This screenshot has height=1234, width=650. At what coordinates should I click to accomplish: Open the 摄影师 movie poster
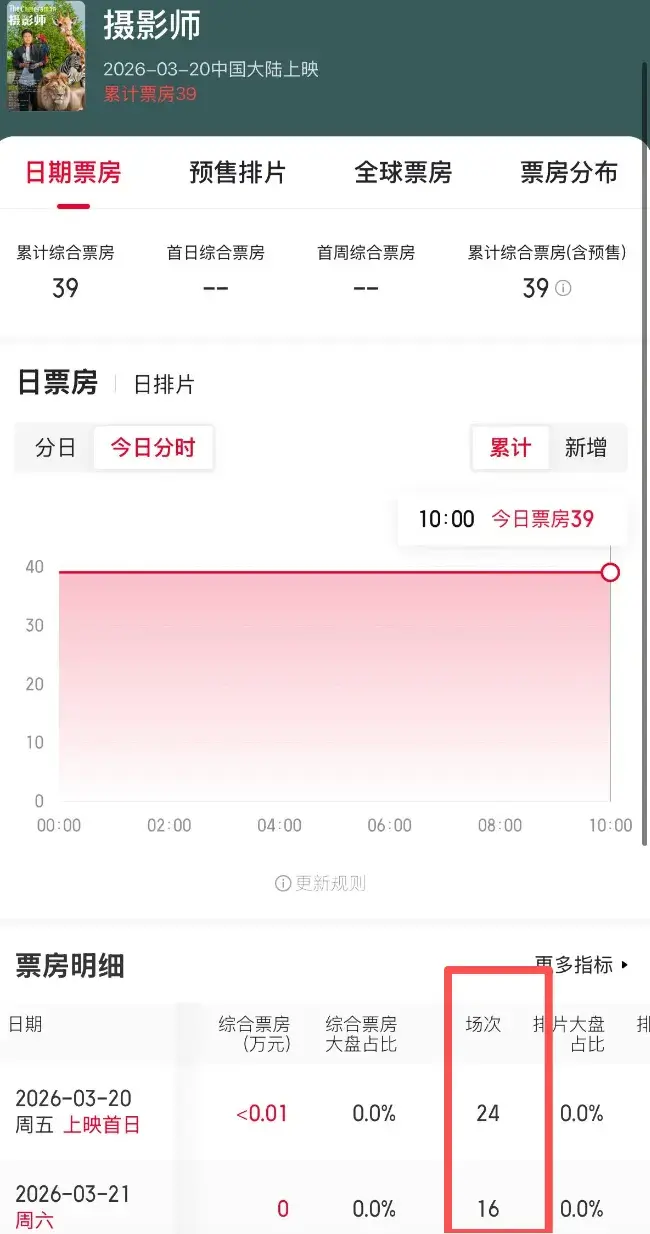[46, 56]
